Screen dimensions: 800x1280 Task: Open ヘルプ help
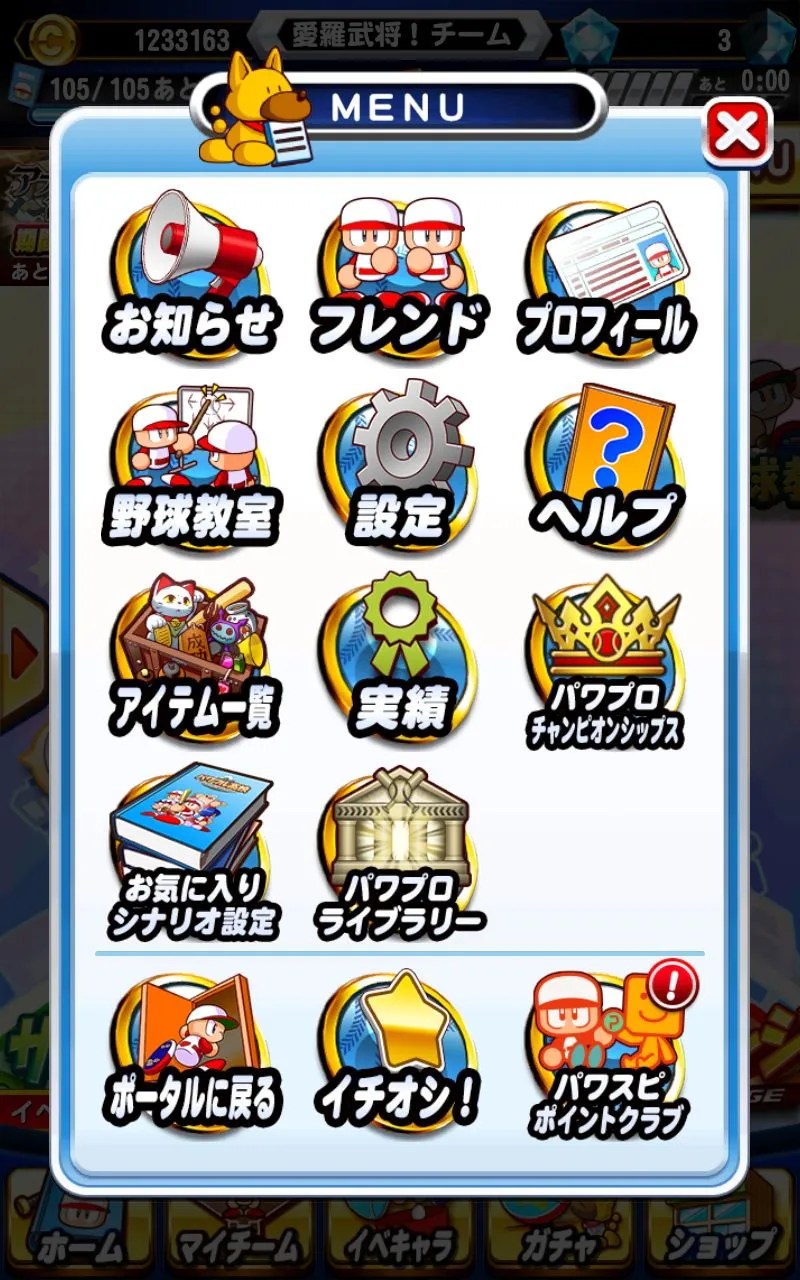tap(605, 465)
